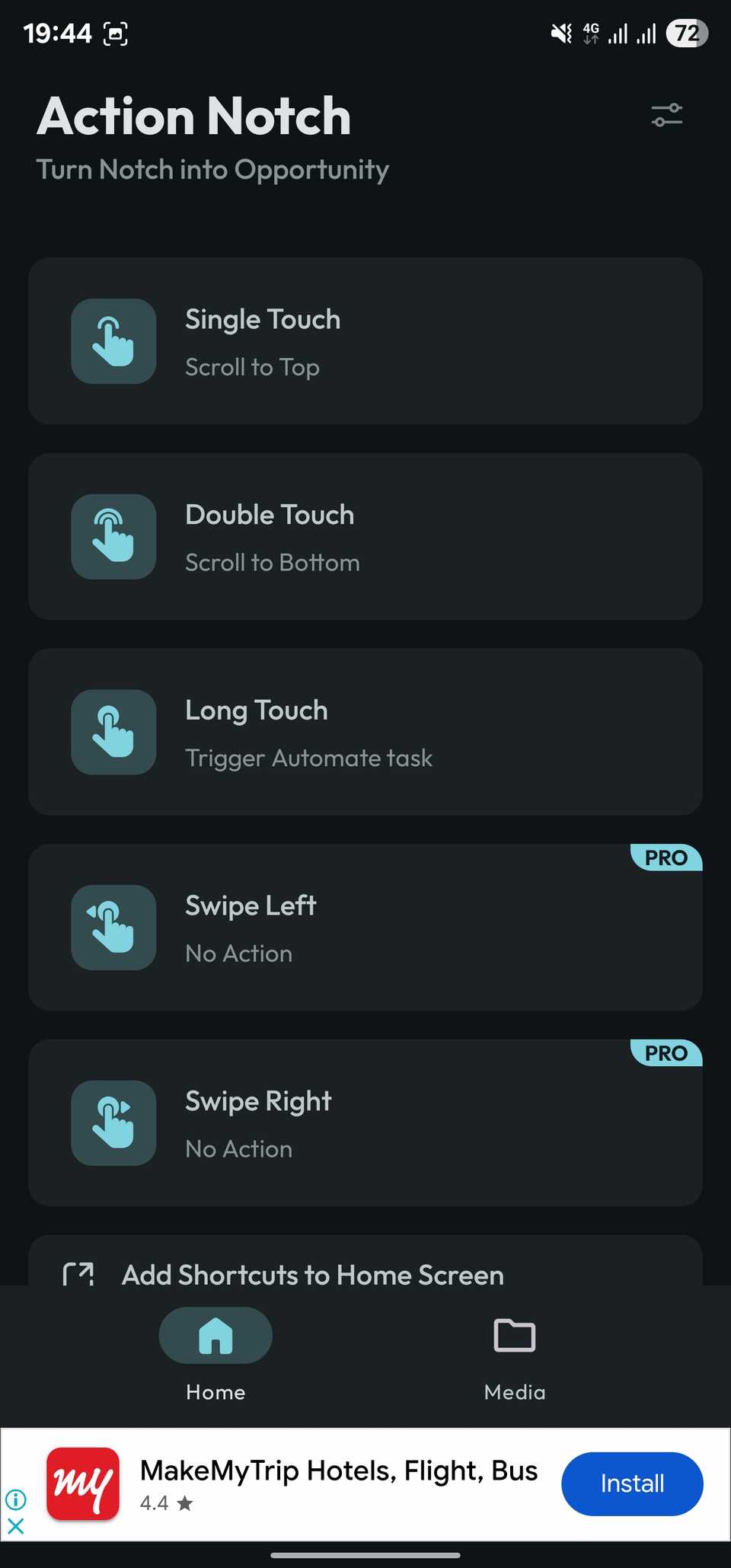Select the Swipe Right PRO option

(x=365, y=1123)
